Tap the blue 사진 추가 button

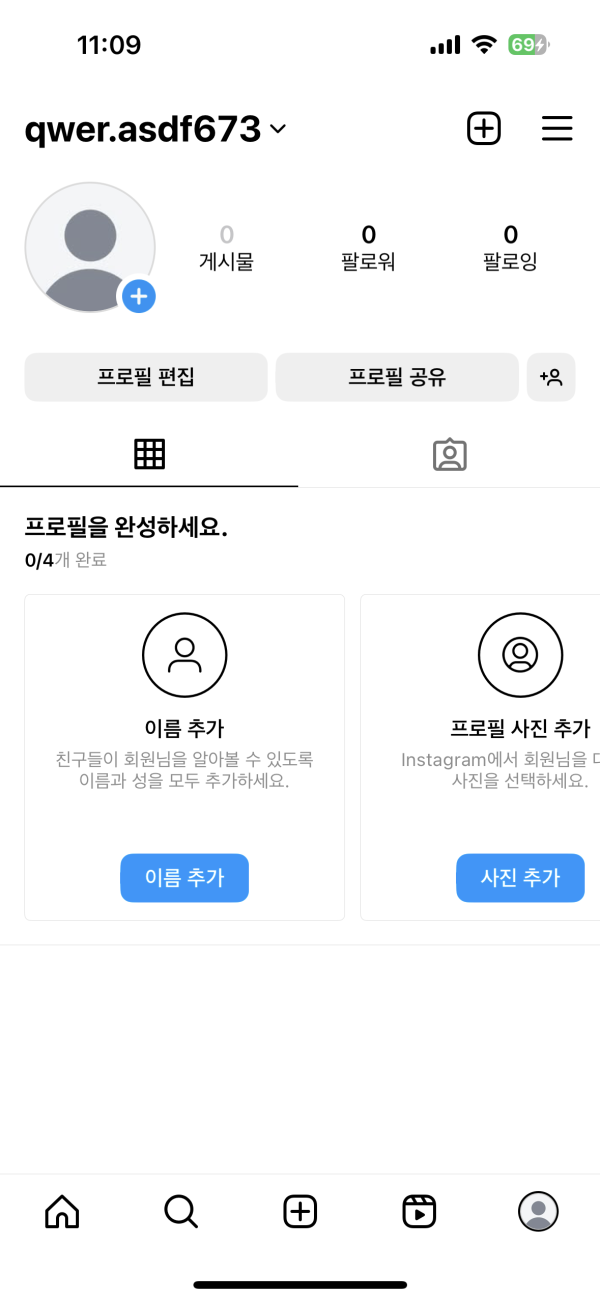pos(520,878)
